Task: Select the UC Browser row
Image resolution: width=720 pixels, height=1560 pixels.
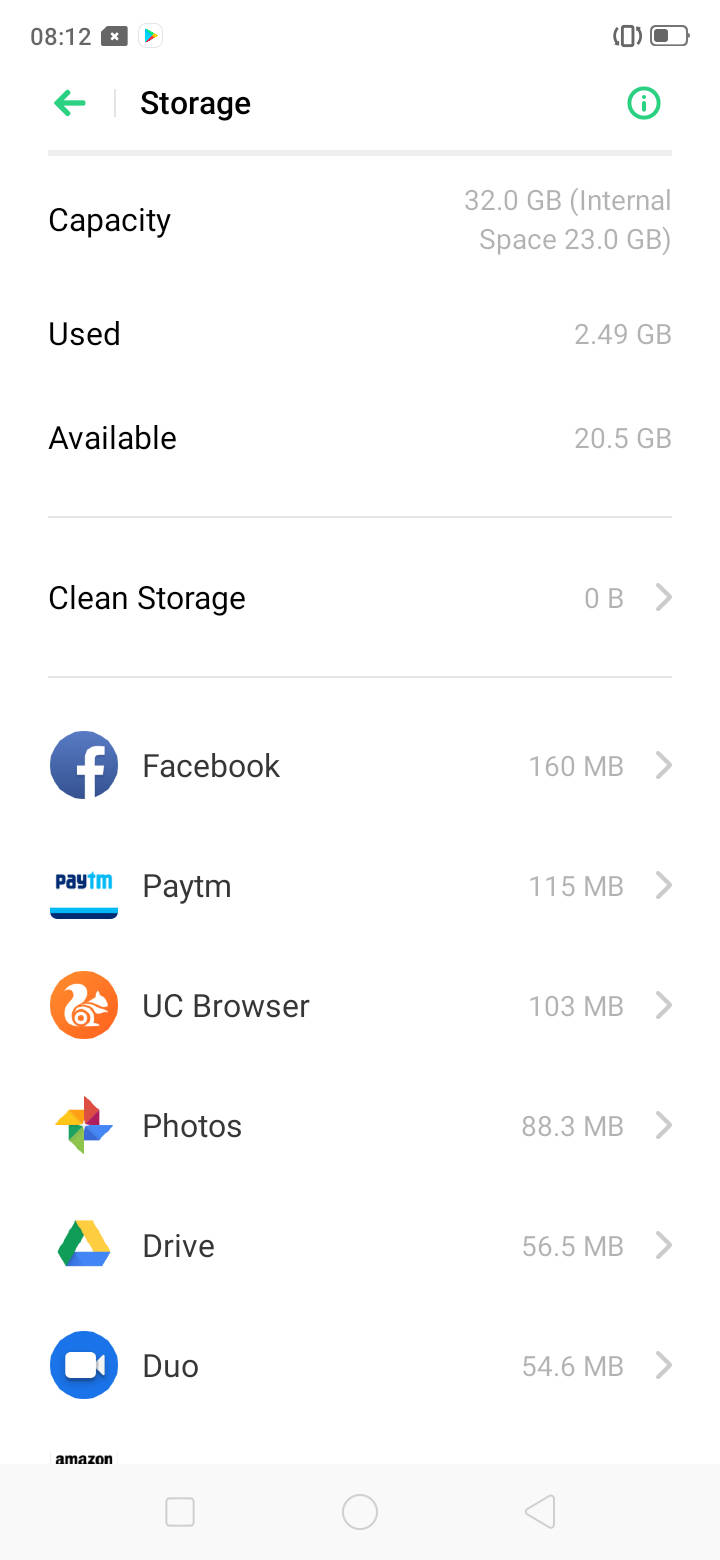Action: coord(360,1006)
